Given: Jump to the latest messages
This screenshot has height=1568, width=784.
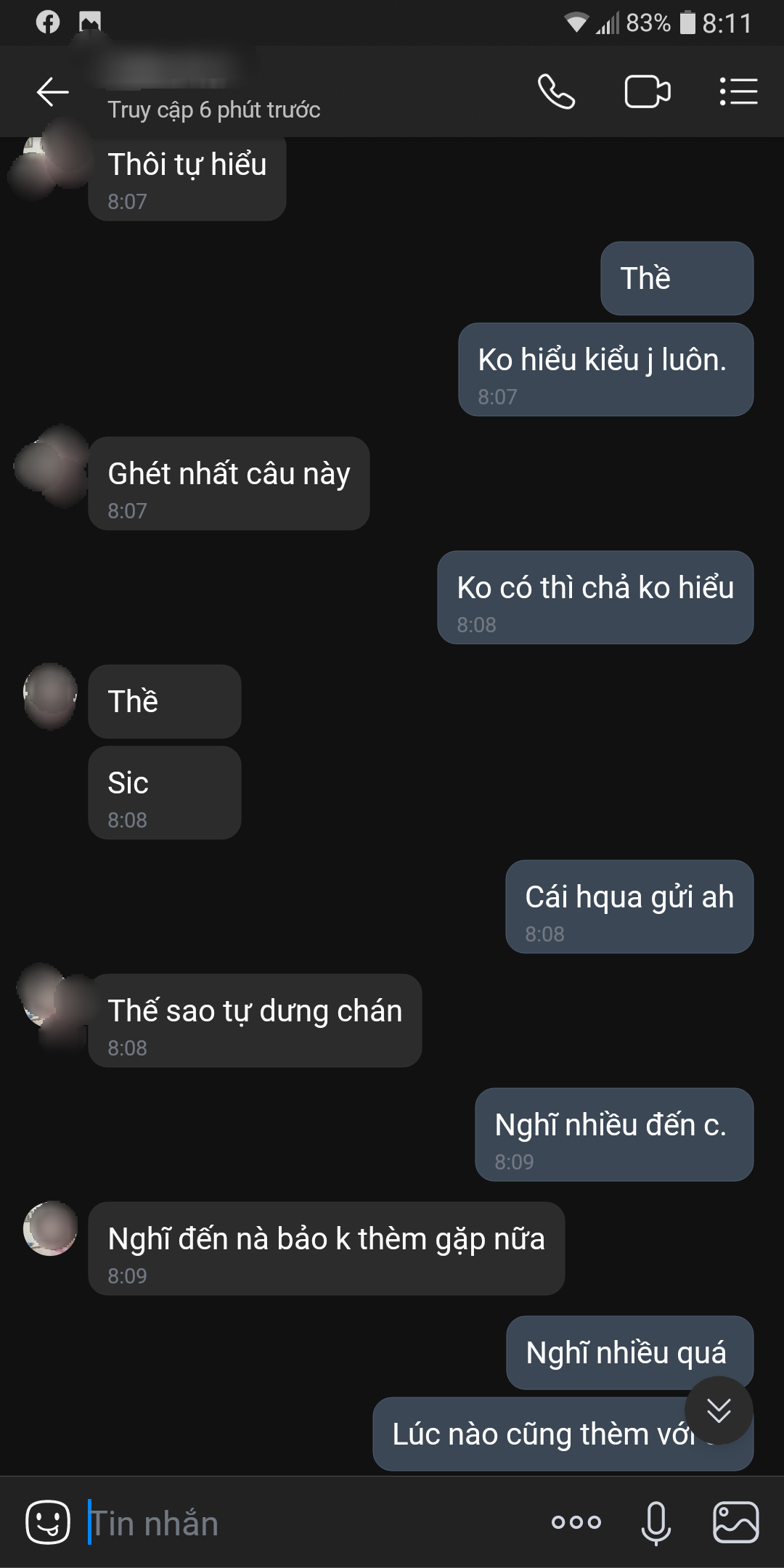Looking at the screenshot, I should [719, 1410].
